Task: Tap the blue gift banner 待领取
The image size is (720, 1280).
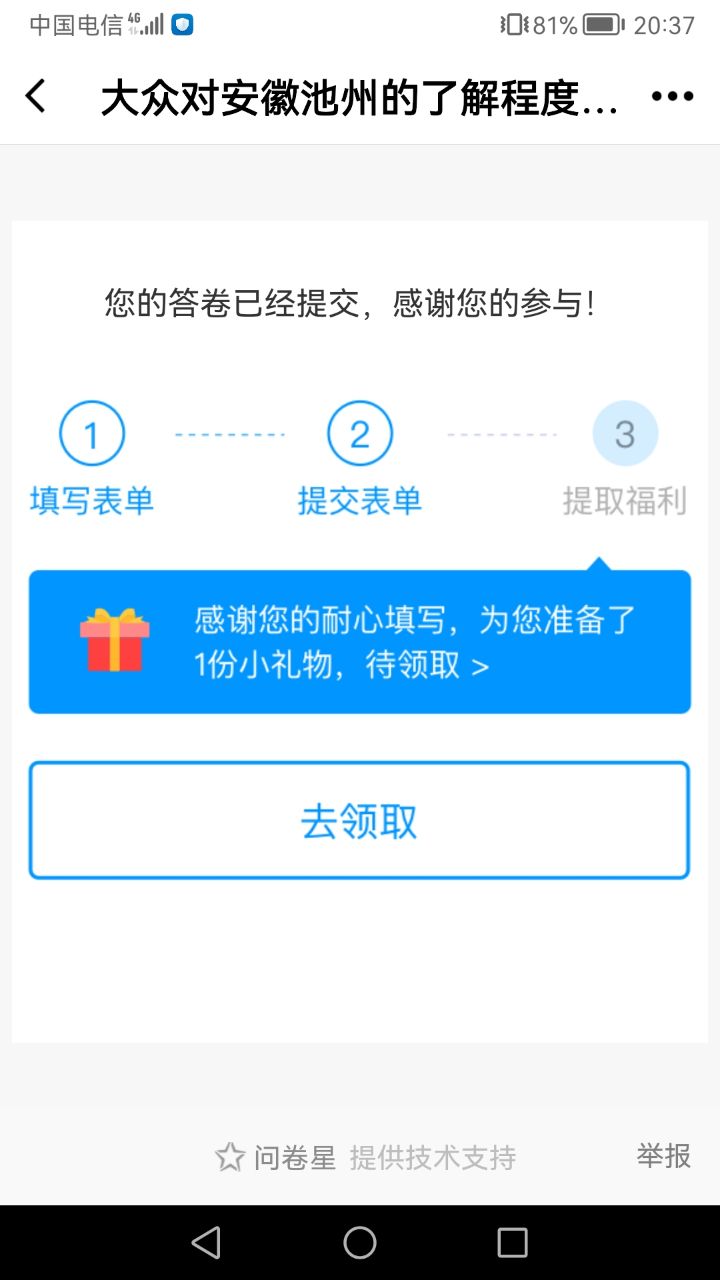Action: pos(359,642)
